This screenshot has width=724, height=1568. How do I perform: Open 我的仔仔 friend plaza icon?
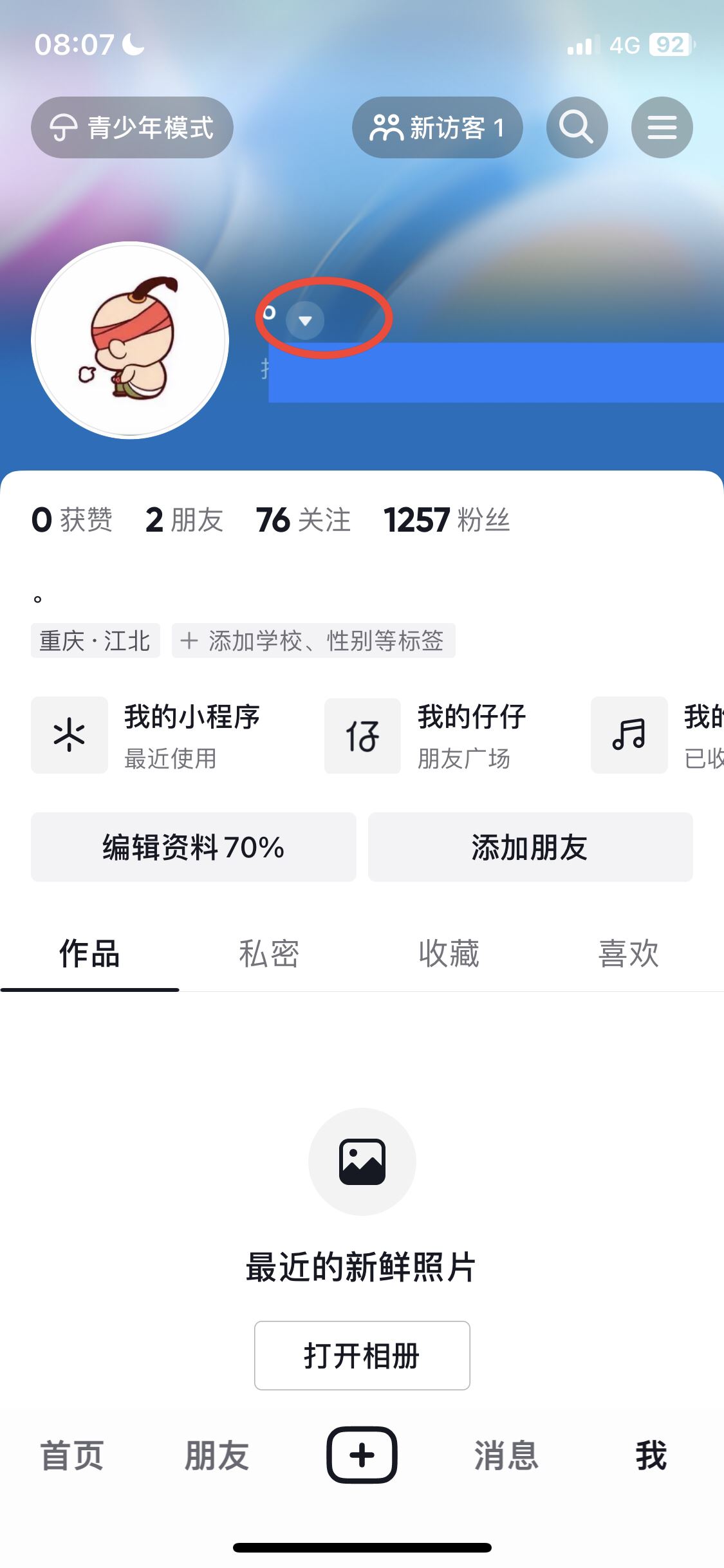tap(362, 734)
